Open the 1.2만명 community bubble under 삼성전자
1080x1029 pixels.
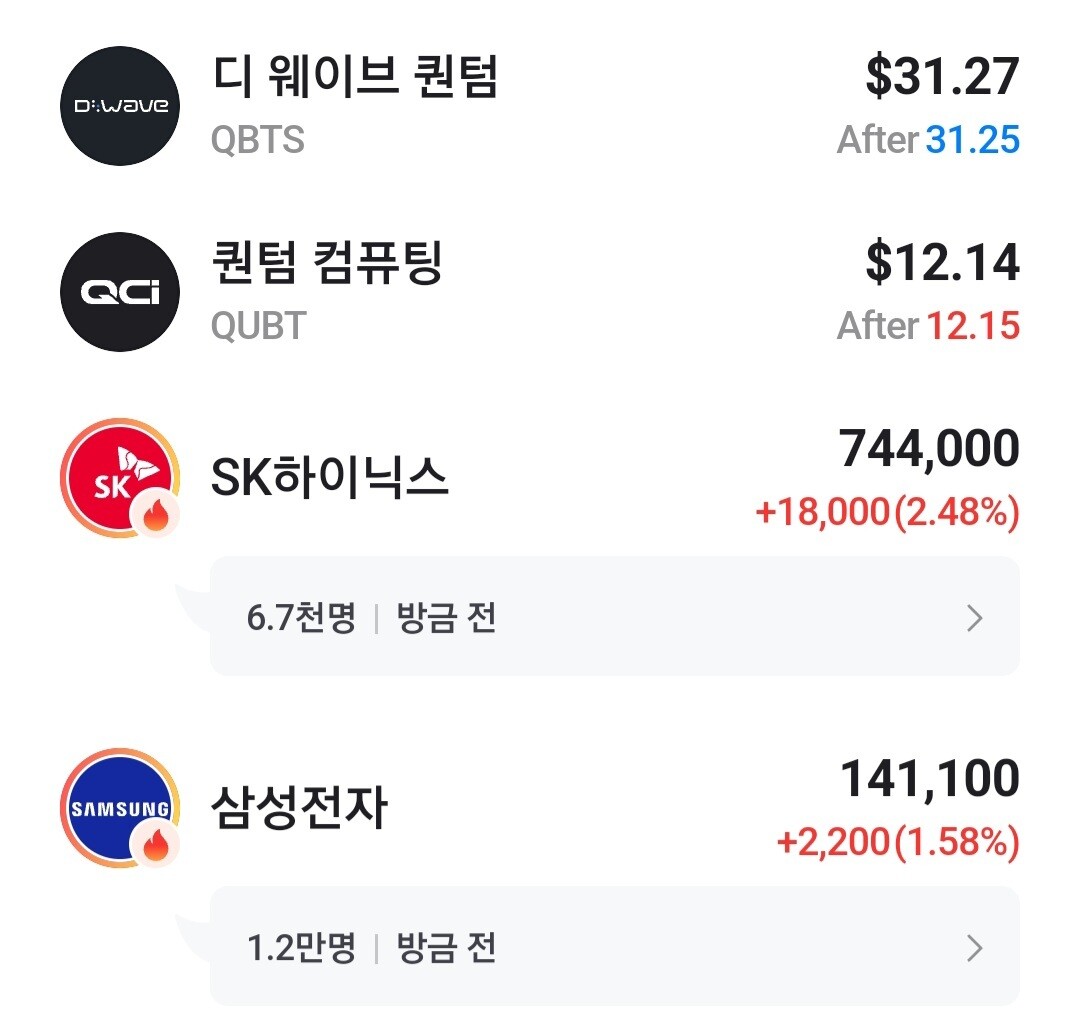tap(614, 946)
